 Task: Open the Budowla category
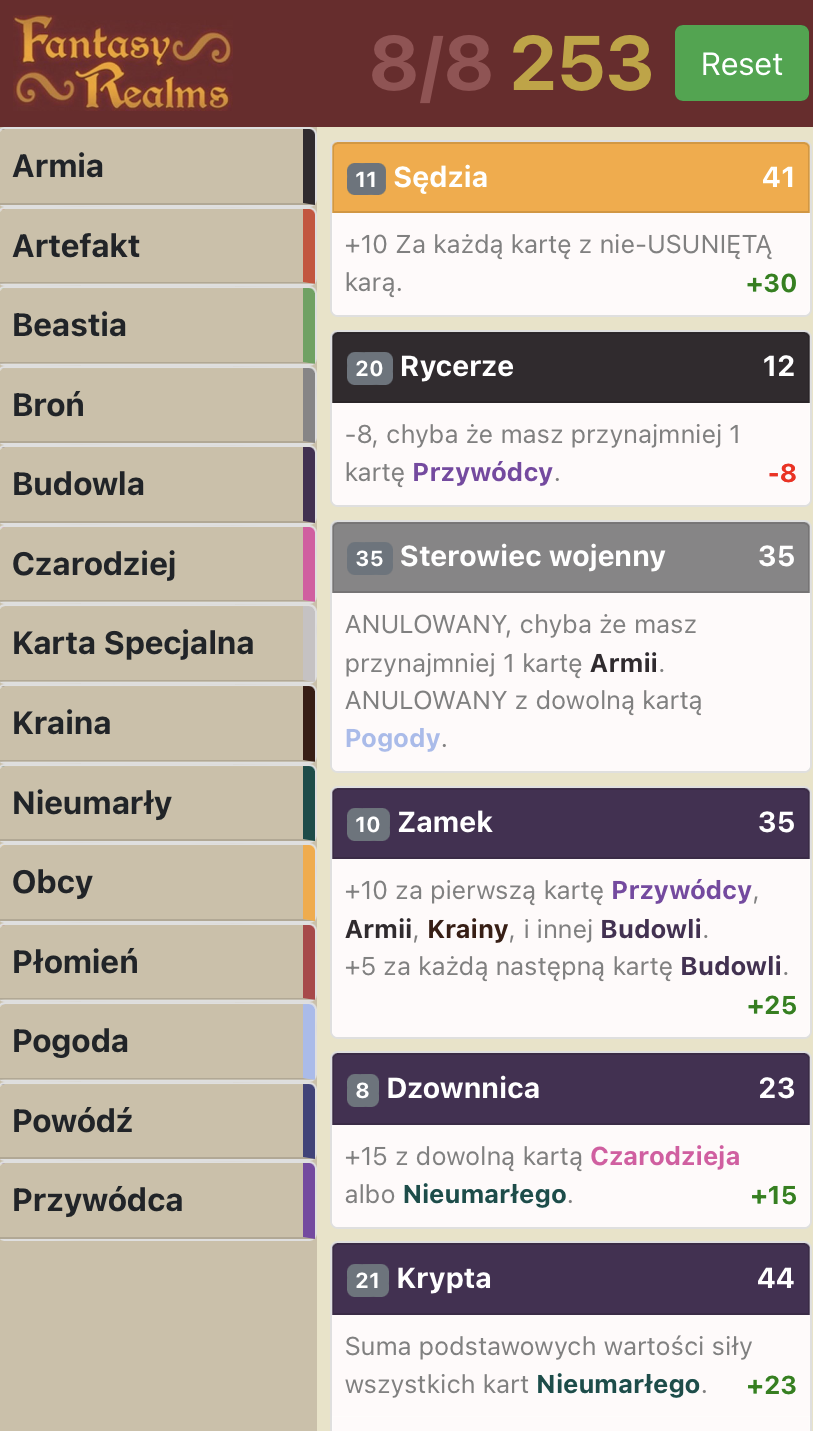click(x=155, y=484)
